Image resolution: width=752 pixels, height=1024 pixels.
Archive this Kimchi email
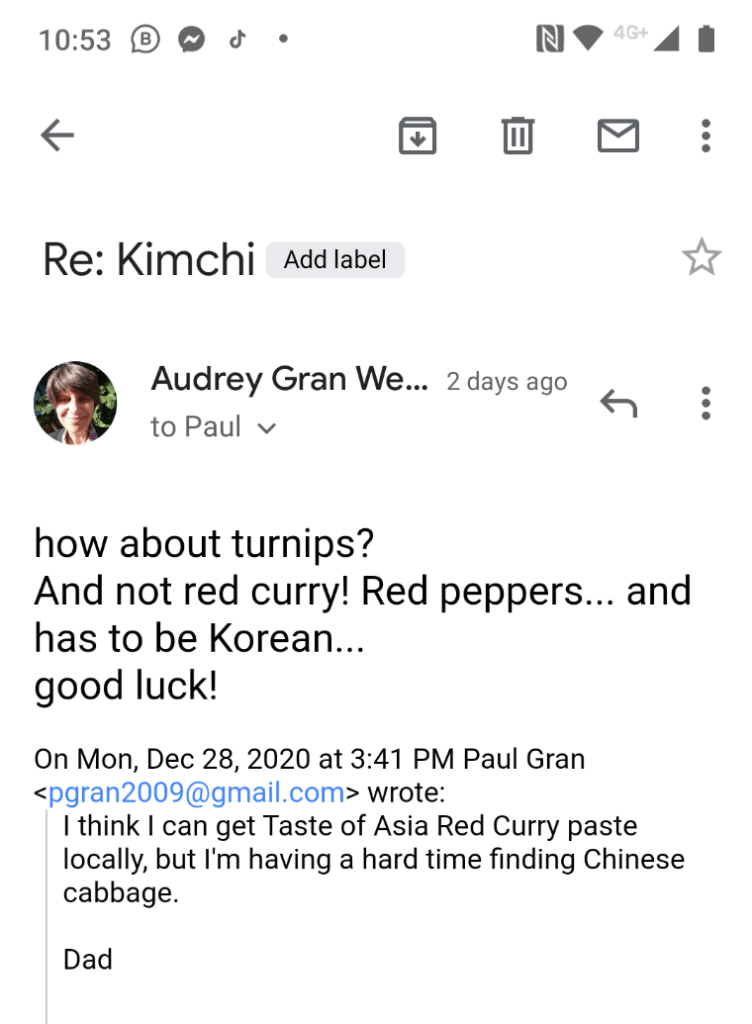[x=418, y=136]
